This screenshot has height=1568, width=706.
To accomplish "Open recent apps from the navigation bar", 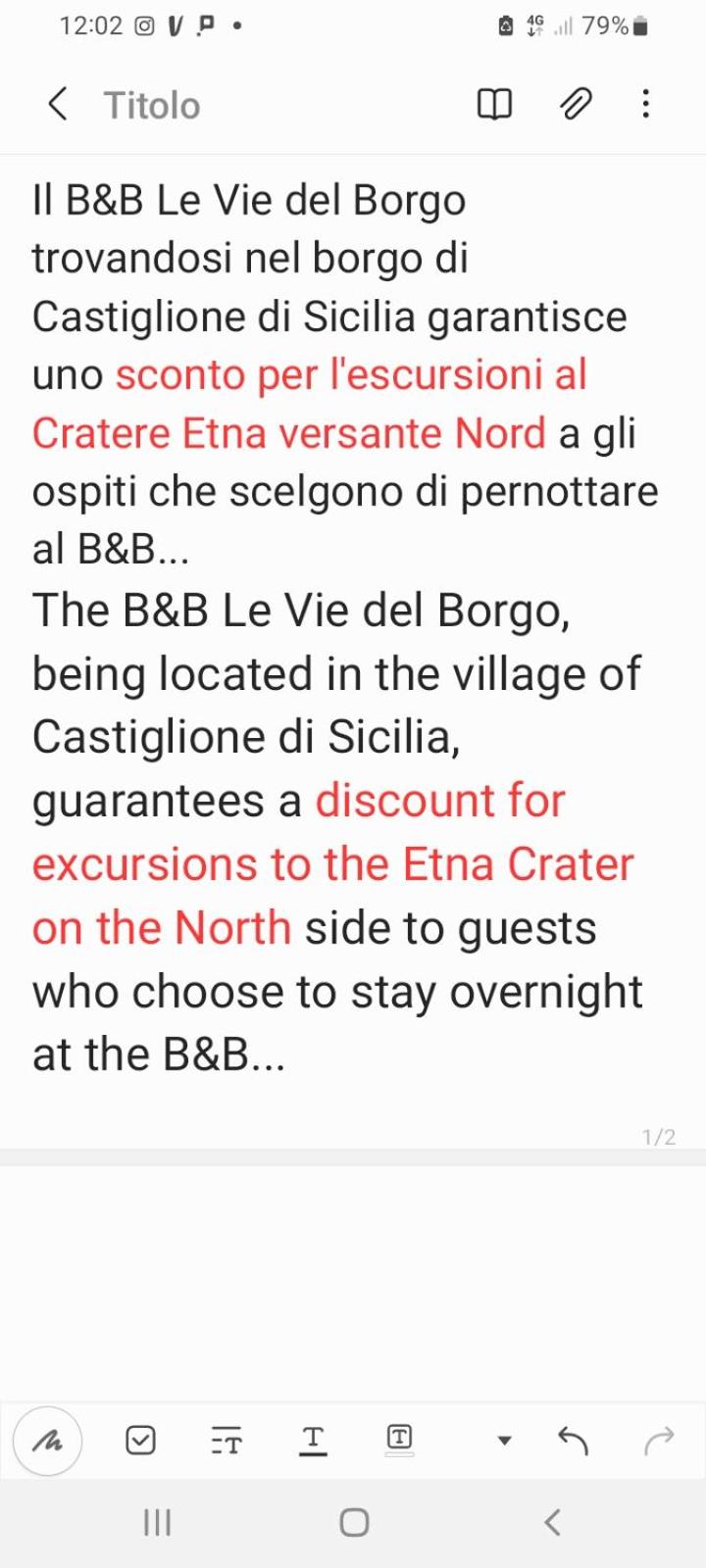I will pyautogui.click(x=157, y=1522).
